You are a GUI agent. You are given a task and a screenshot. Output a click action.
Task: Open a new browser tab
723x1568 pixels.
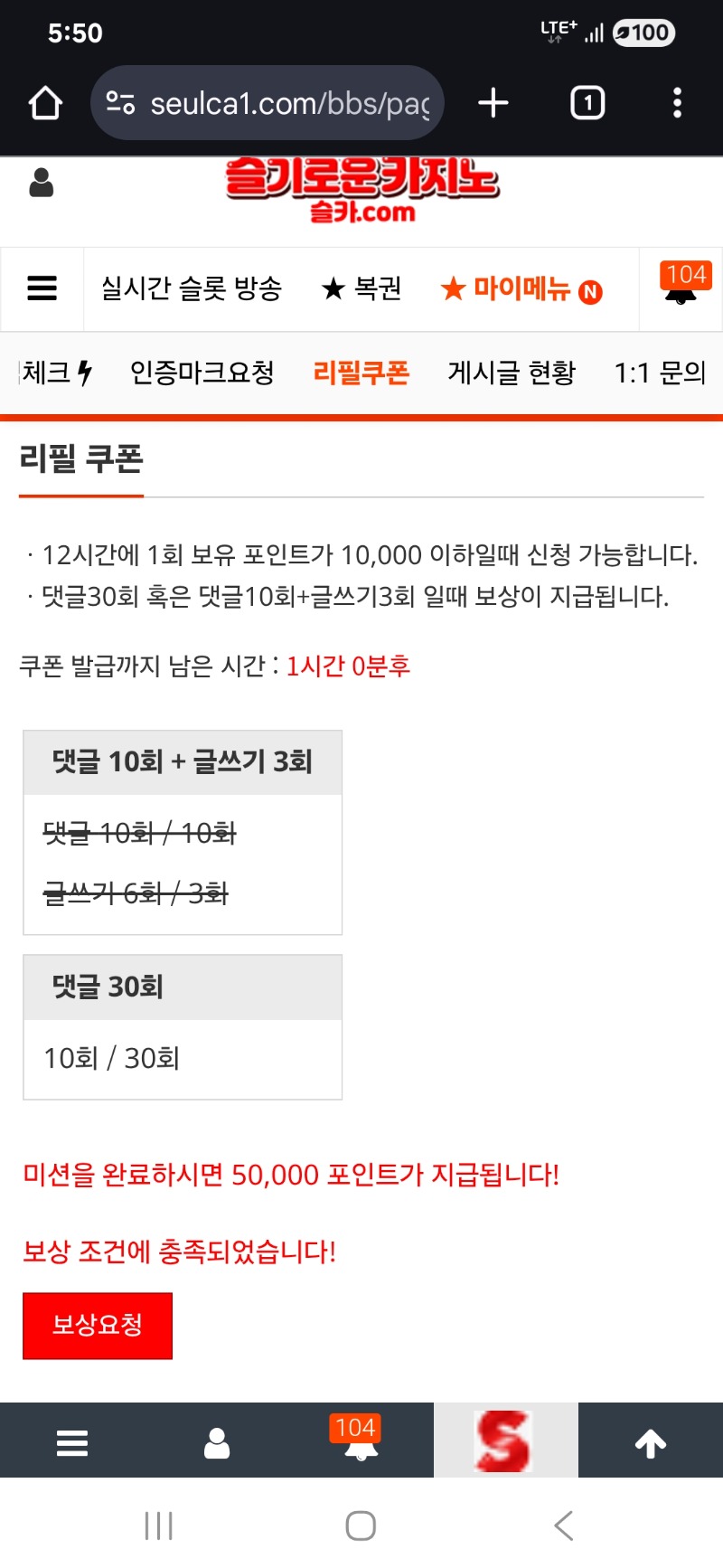[493, 103]
